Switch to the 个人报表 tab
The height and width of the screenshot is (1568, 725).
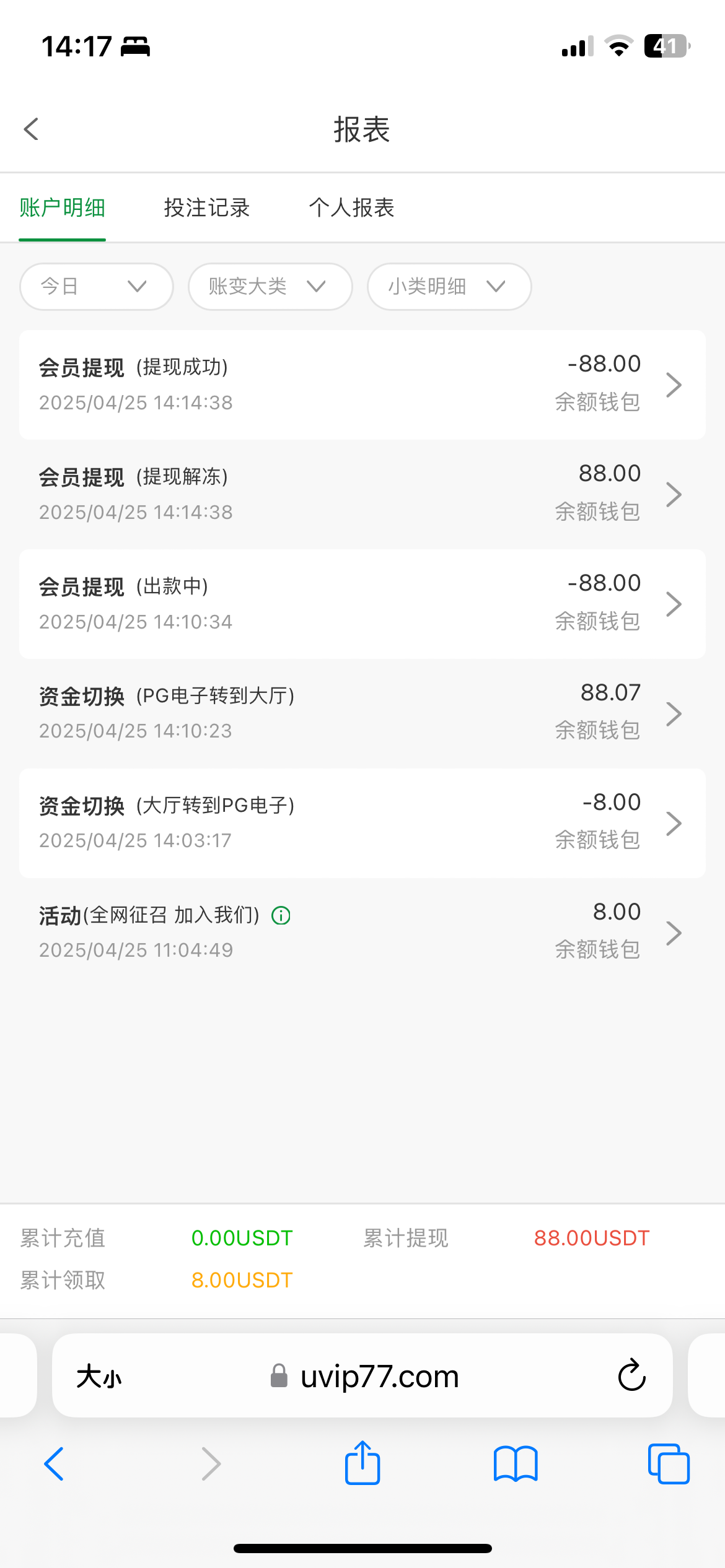coord(352,207)
